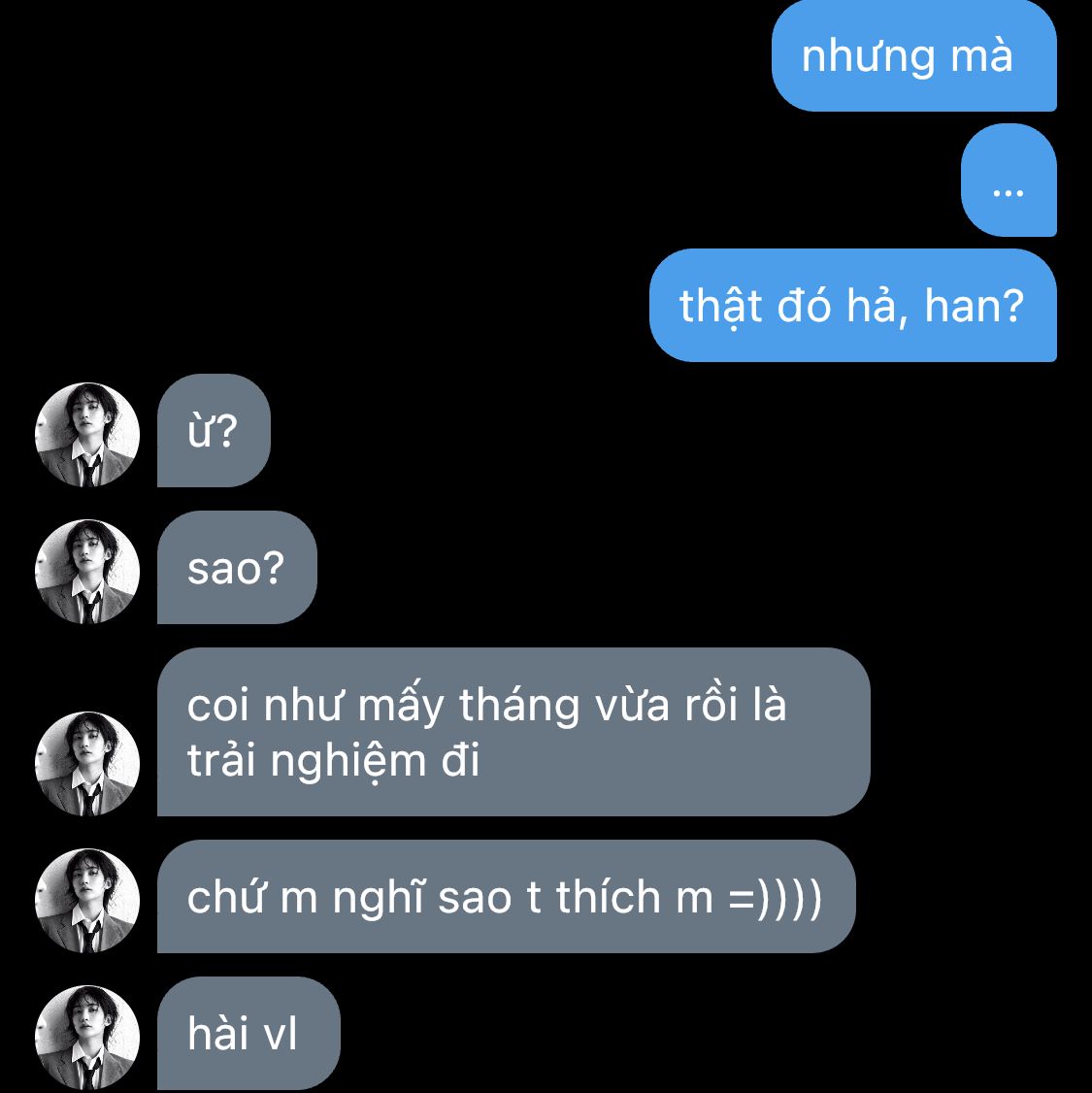Open avatar beside "coi như mấy tháng" message

(x=87, y=763)
